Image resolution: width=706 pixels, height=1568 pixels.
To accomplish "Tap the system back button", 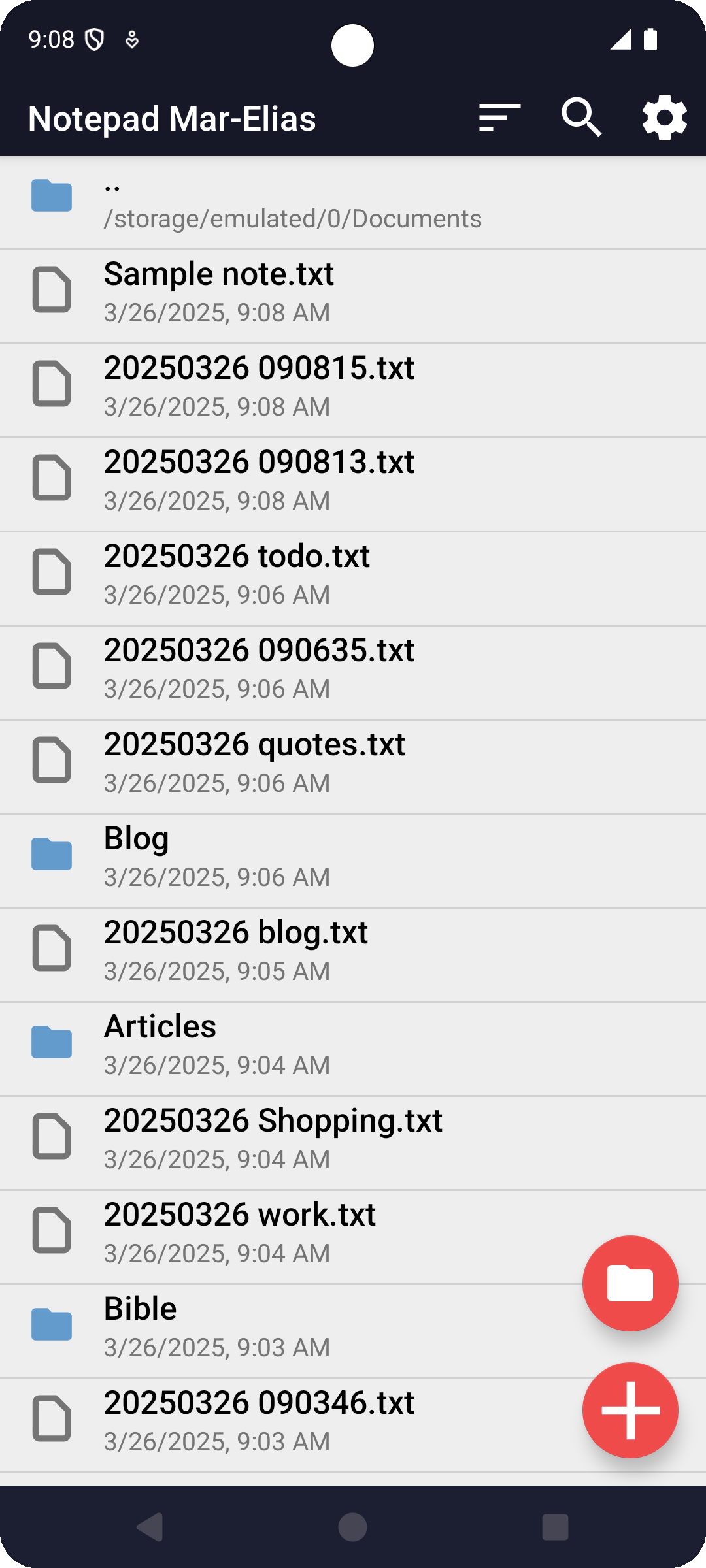I will point(150,1527).
